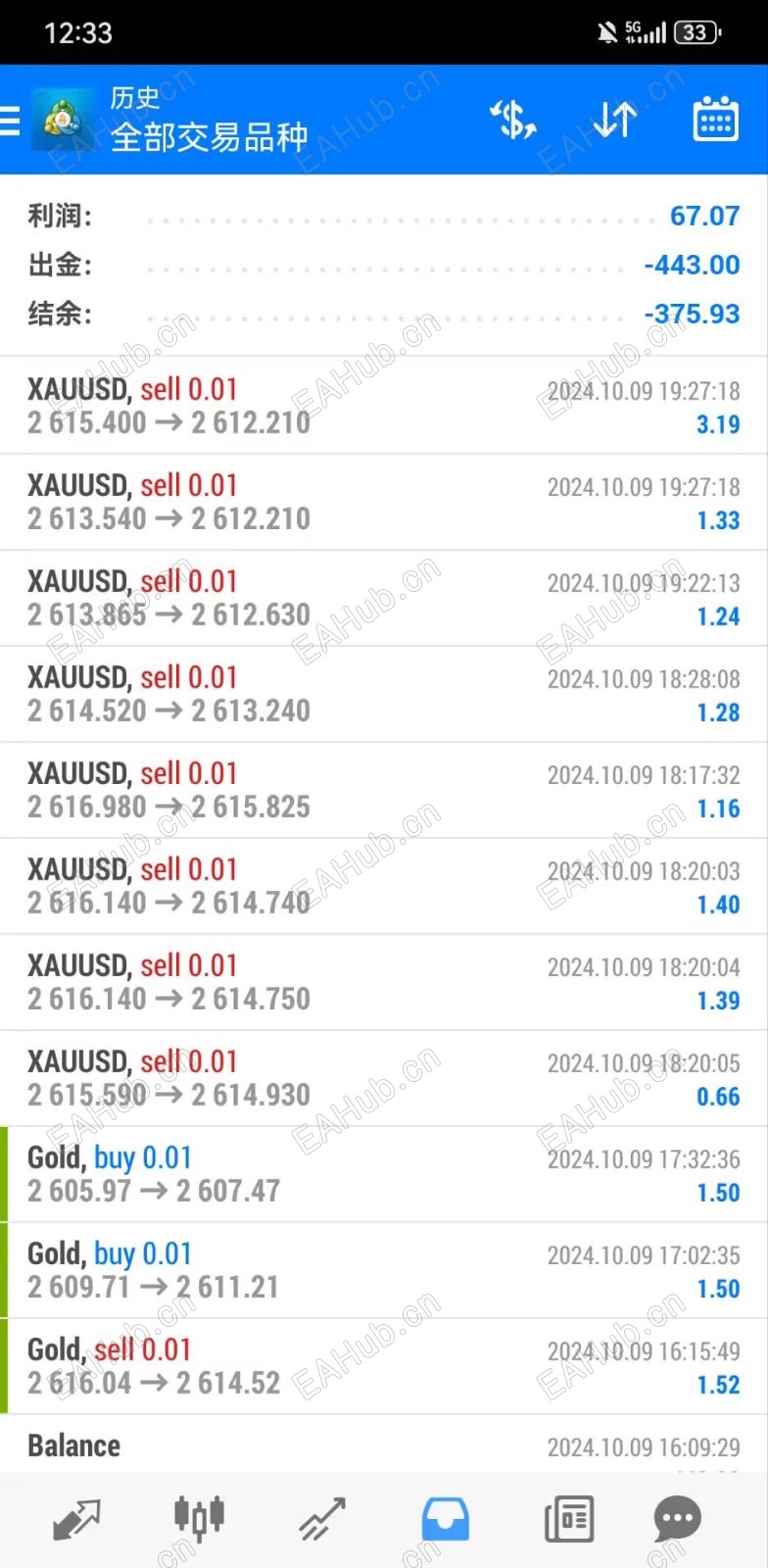Open the Messages chat tab
The height and width of the screenshot is (1568, 768).
(x=677, y=1519)
